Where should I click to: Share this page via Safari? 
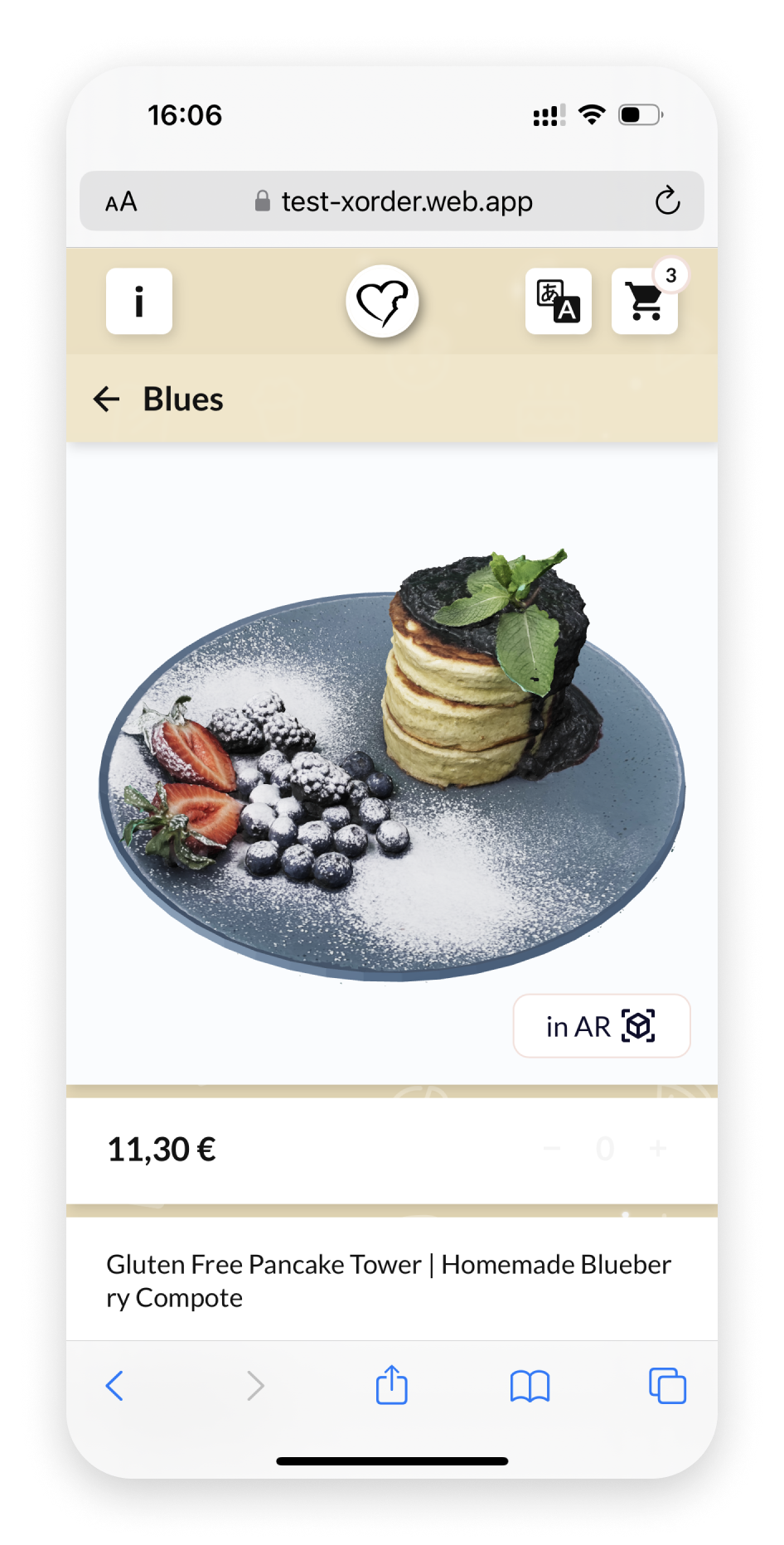[392, 1386]
